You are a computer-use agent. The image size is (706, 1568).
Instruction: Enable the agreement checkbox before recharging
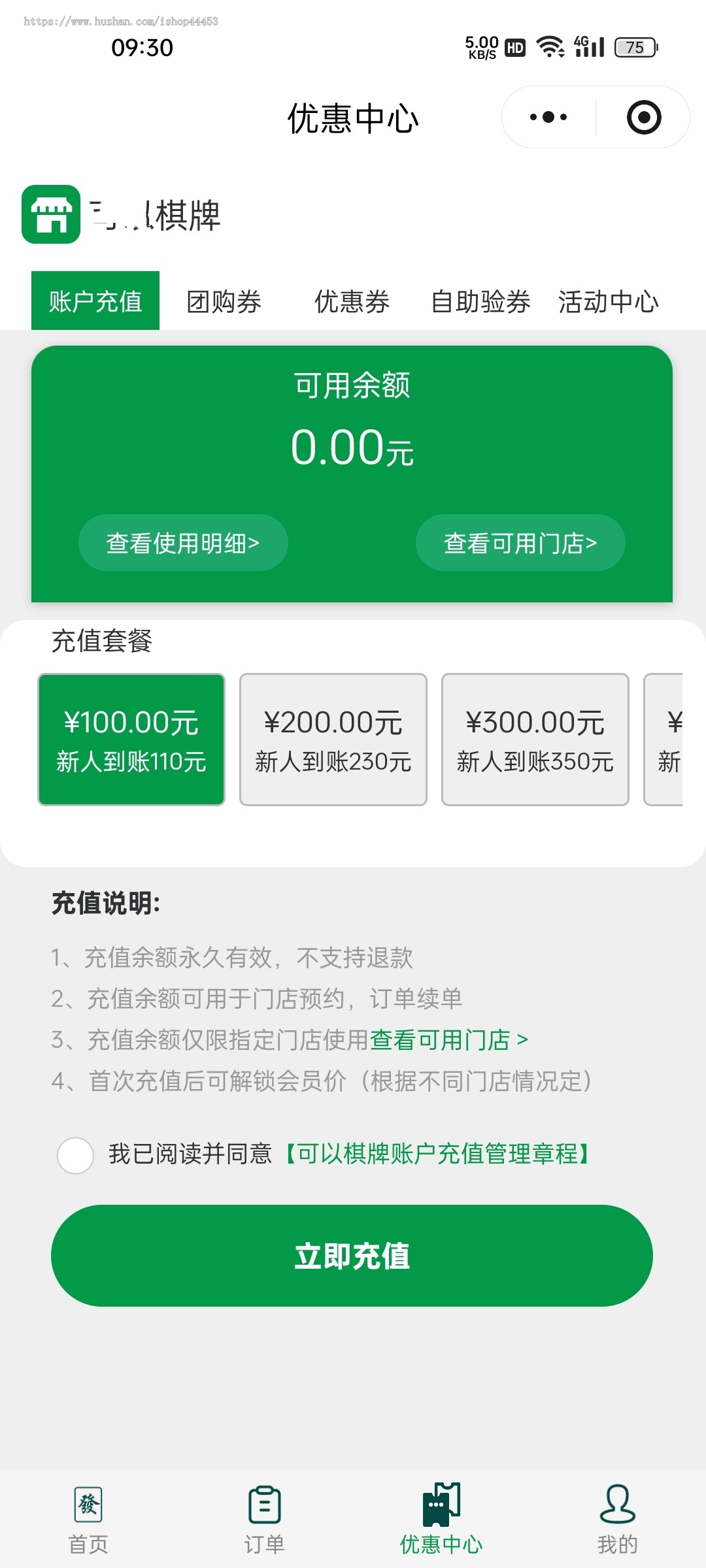[x=75, y=1152]
